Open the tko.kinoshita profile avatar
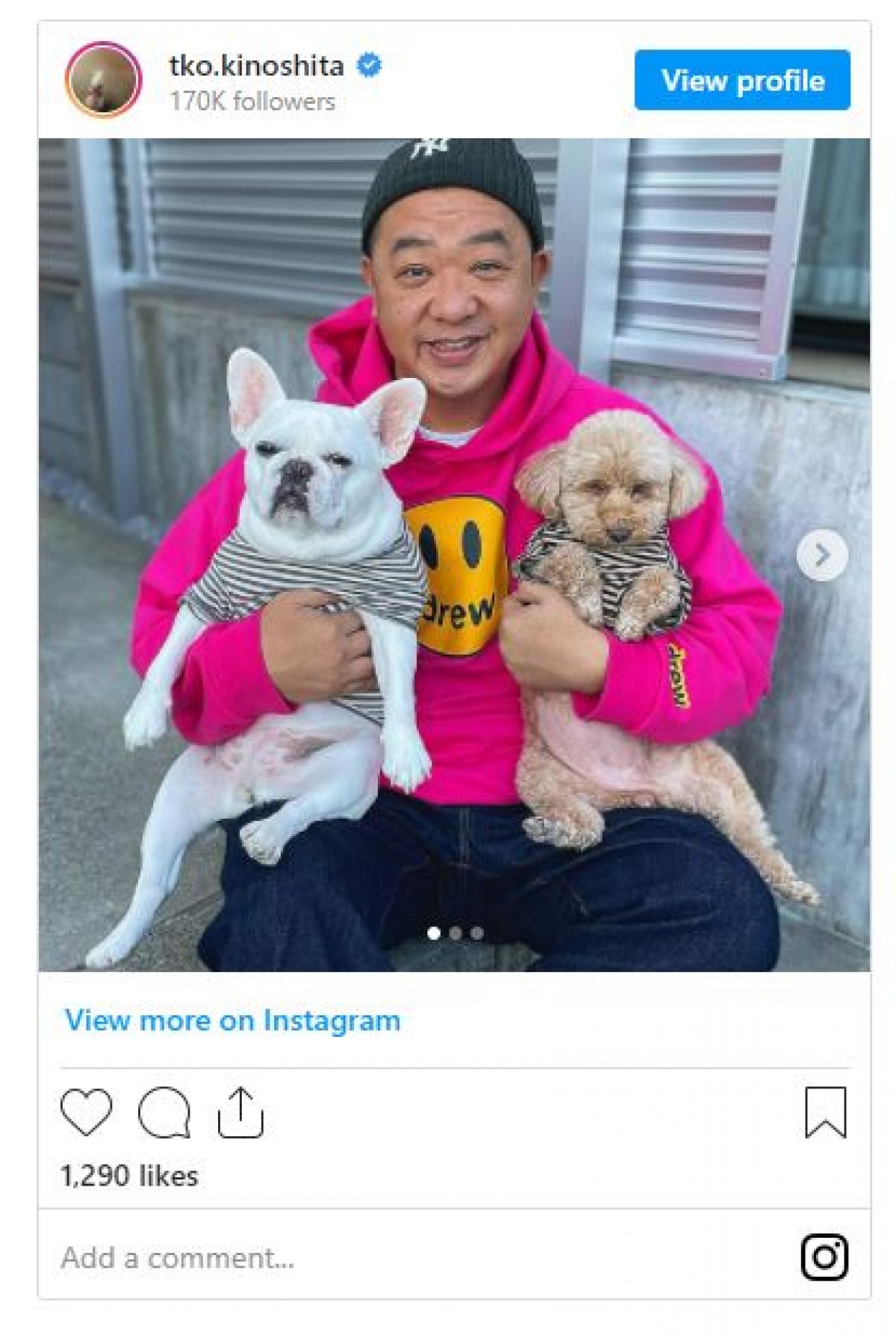This screenshot has width=896, height=1335. point(103,80)
